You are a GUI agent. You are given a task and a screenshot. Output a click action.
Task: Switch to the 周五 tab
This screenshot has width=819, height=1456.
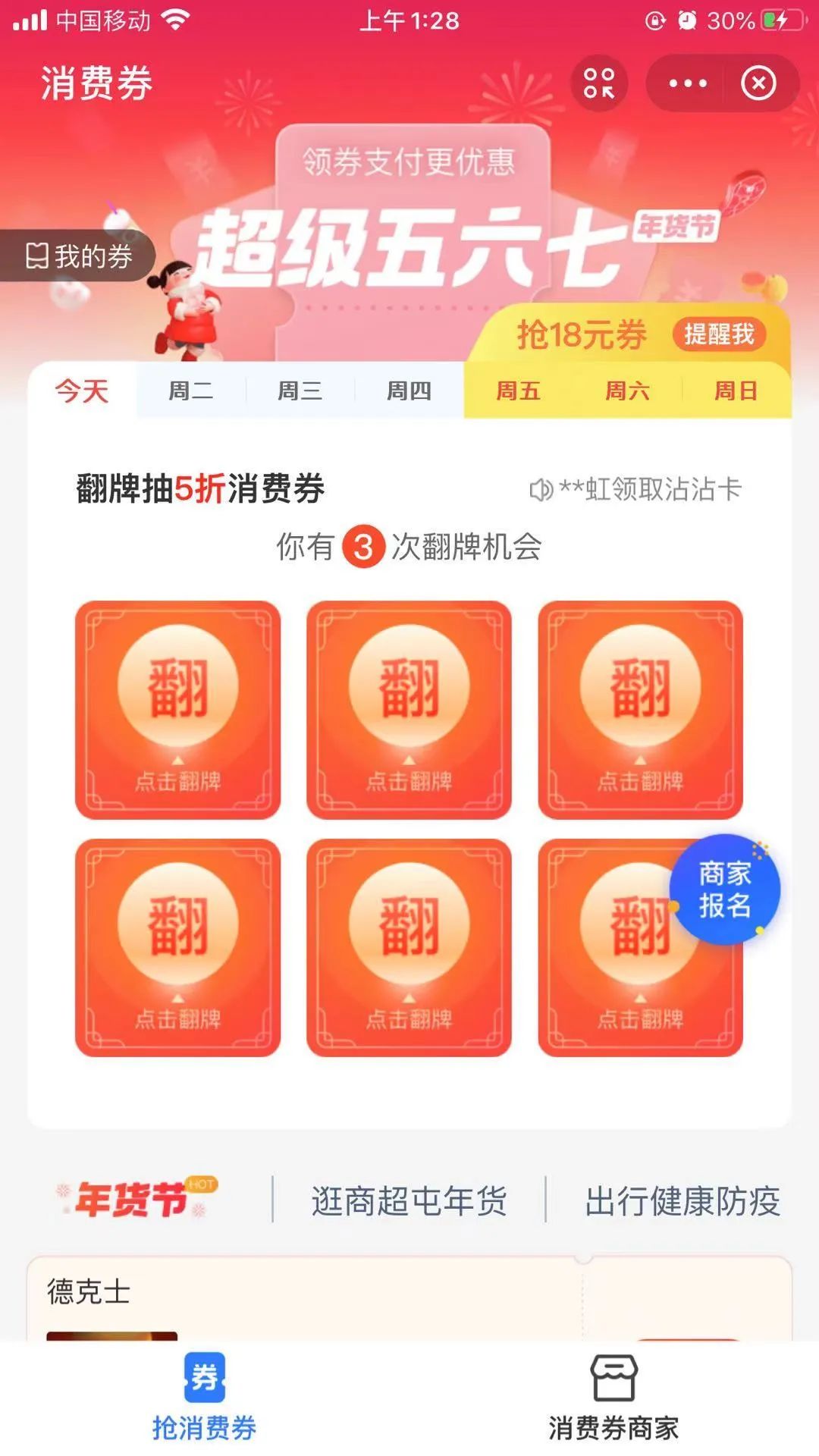(x=519, y=391)
